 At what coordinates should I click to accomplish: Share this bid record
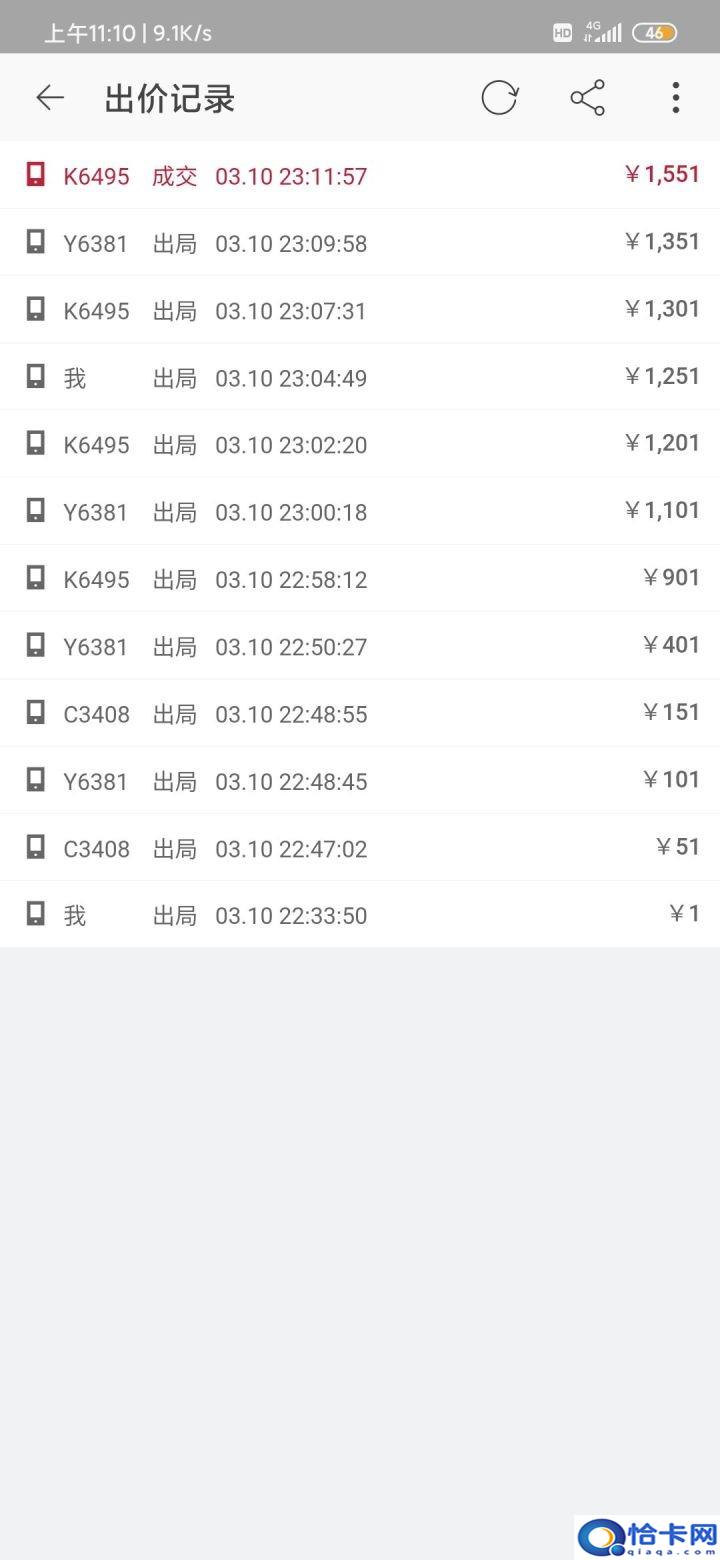[x=587, y=98]
